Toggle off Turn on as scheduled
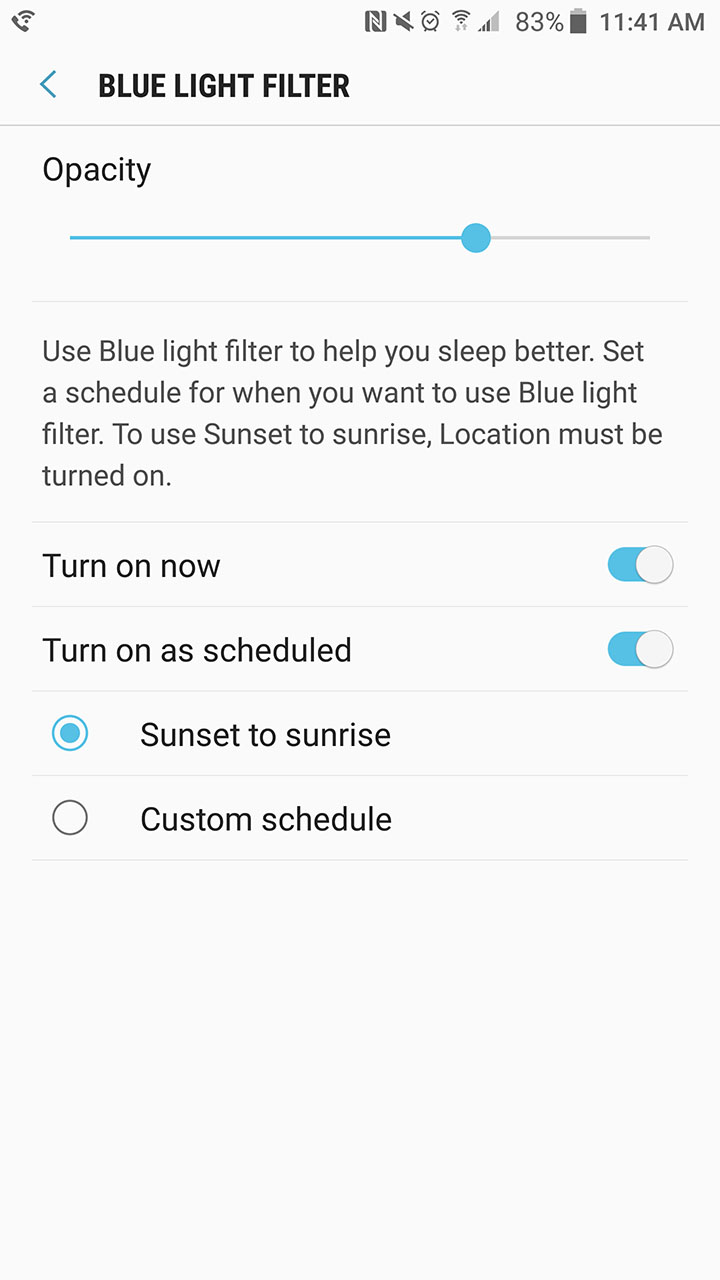Screen dimensions: 720x1280 (640, 650)
